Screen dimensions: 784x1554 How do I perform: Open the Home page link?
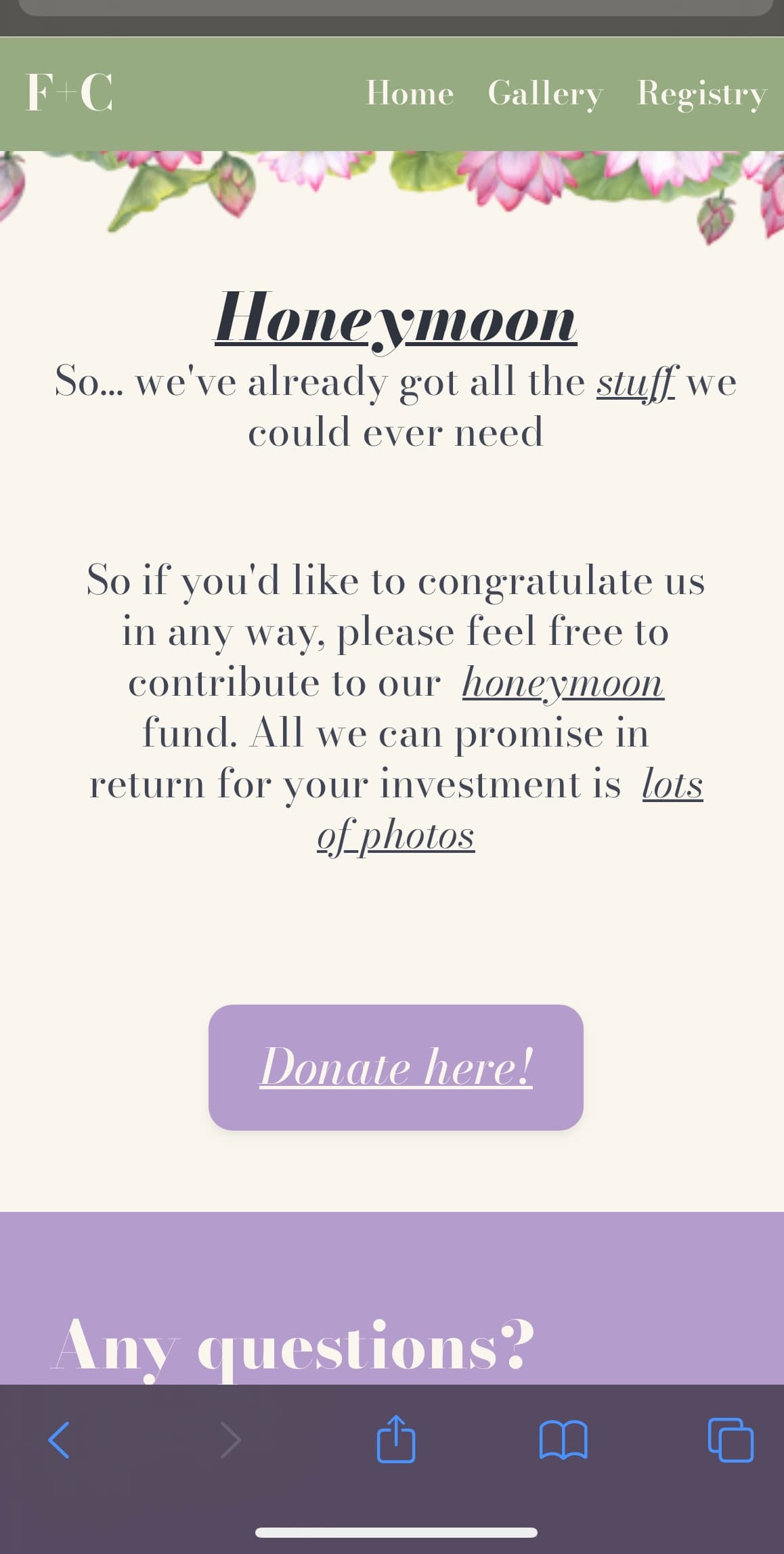410,93
